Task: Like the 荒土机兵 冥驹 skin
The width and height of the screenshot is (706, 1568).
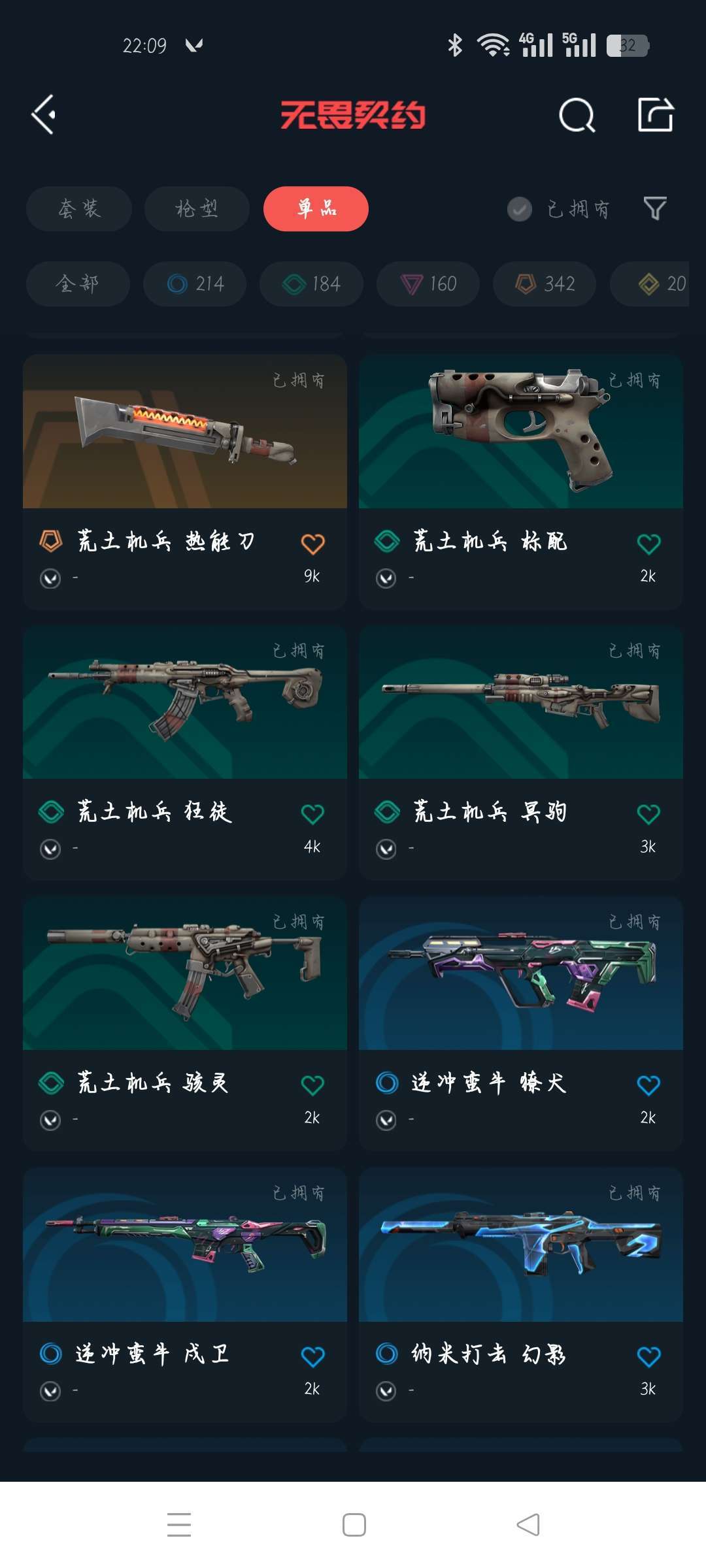Action: pos(648,814)
